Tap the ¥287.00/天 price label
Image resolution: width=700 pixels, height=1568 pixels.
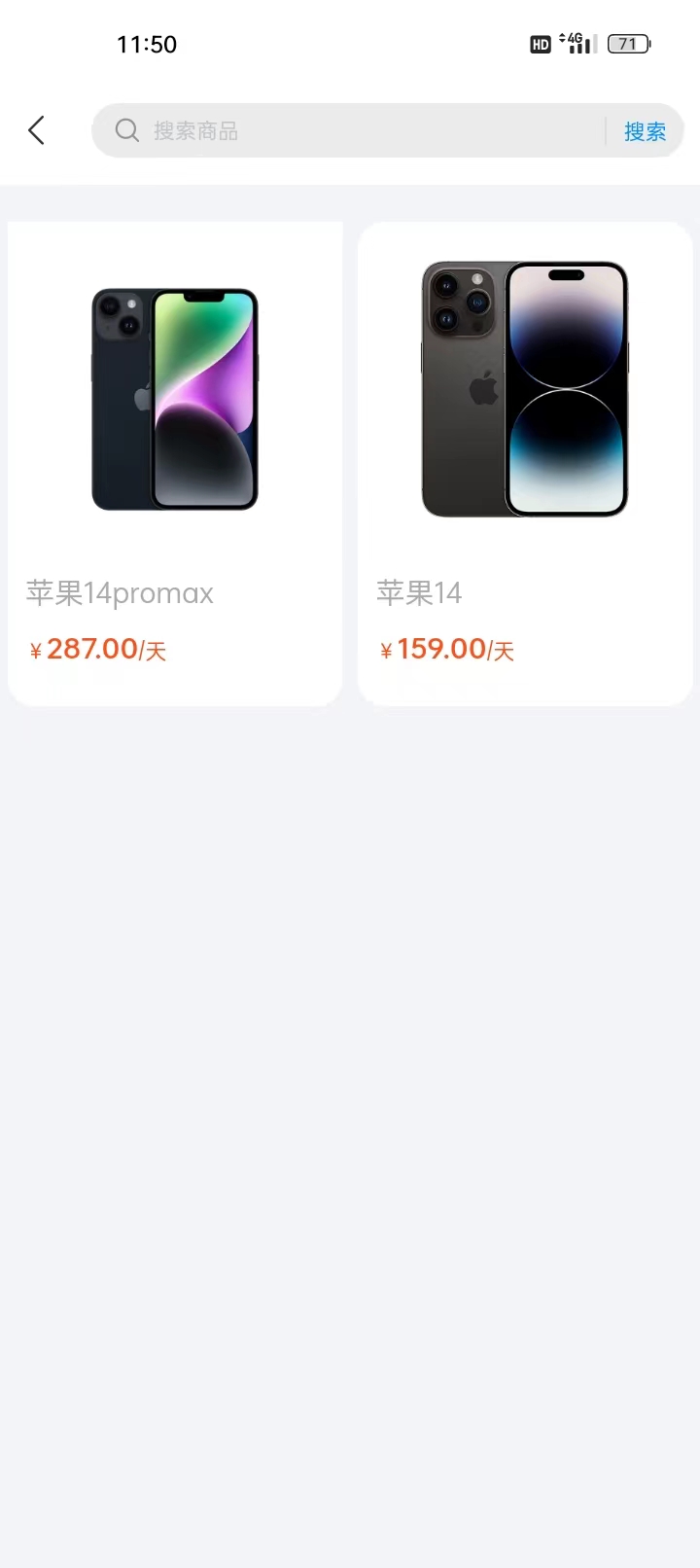coord(97,648)
